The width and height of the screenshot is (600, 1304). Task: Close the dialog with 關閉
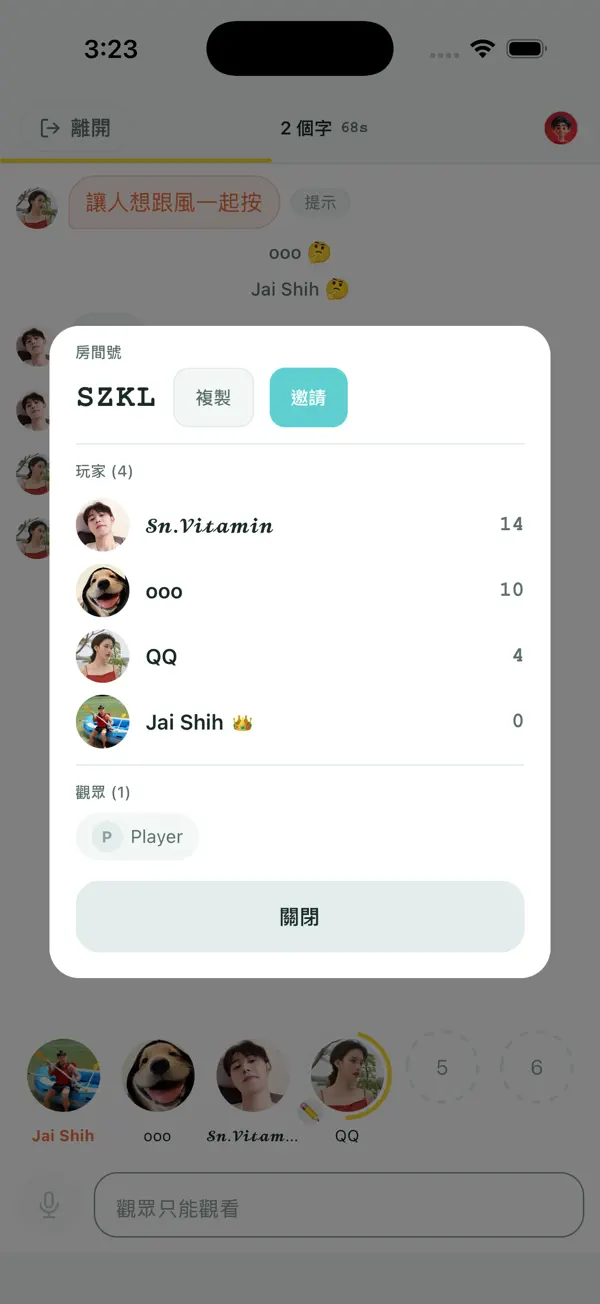[300, 917]
